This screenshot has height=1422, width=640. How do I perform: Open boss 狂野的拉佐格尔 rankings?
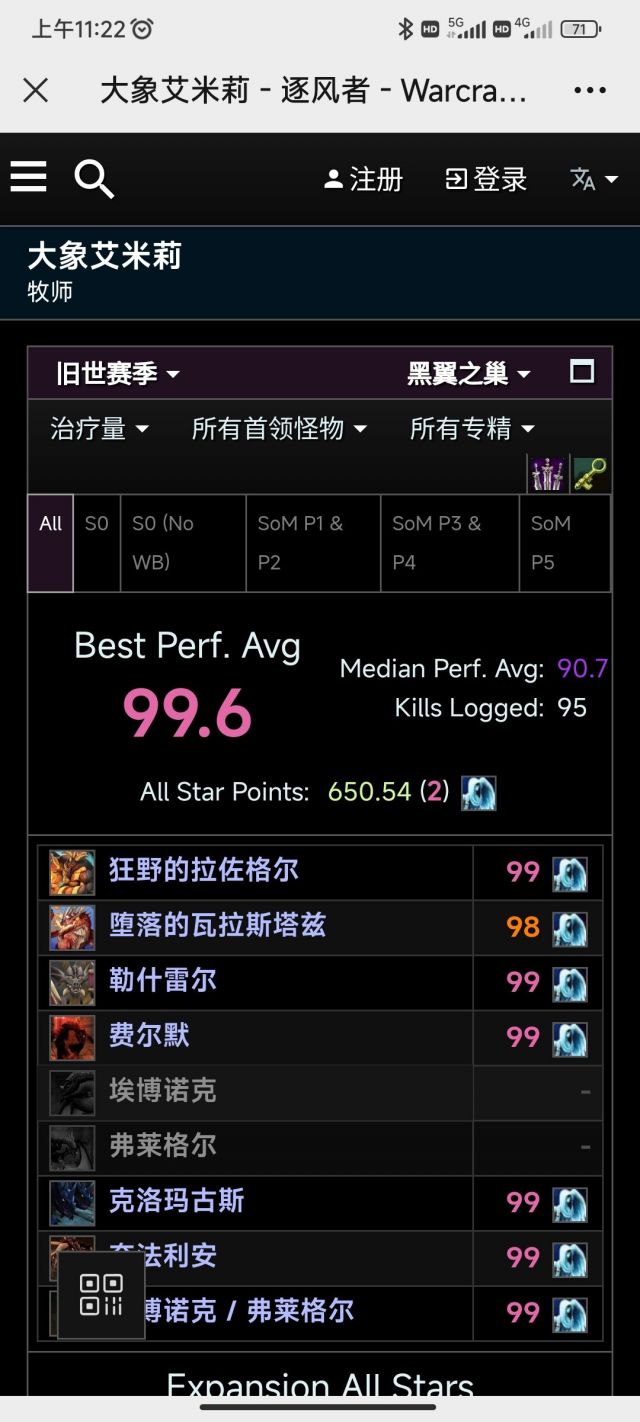click(x=204, y=871)
